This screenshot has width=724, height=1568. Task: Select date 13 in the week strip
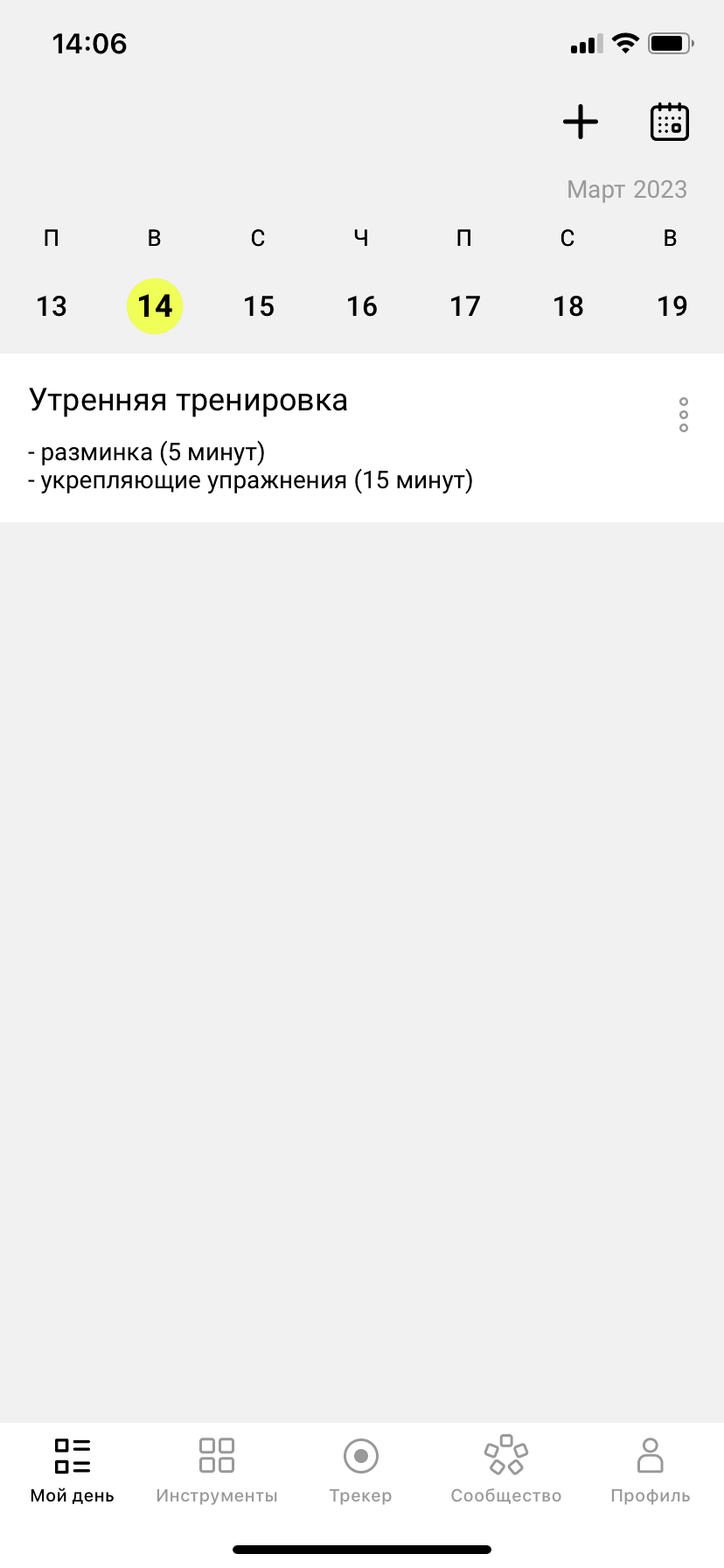52,306
